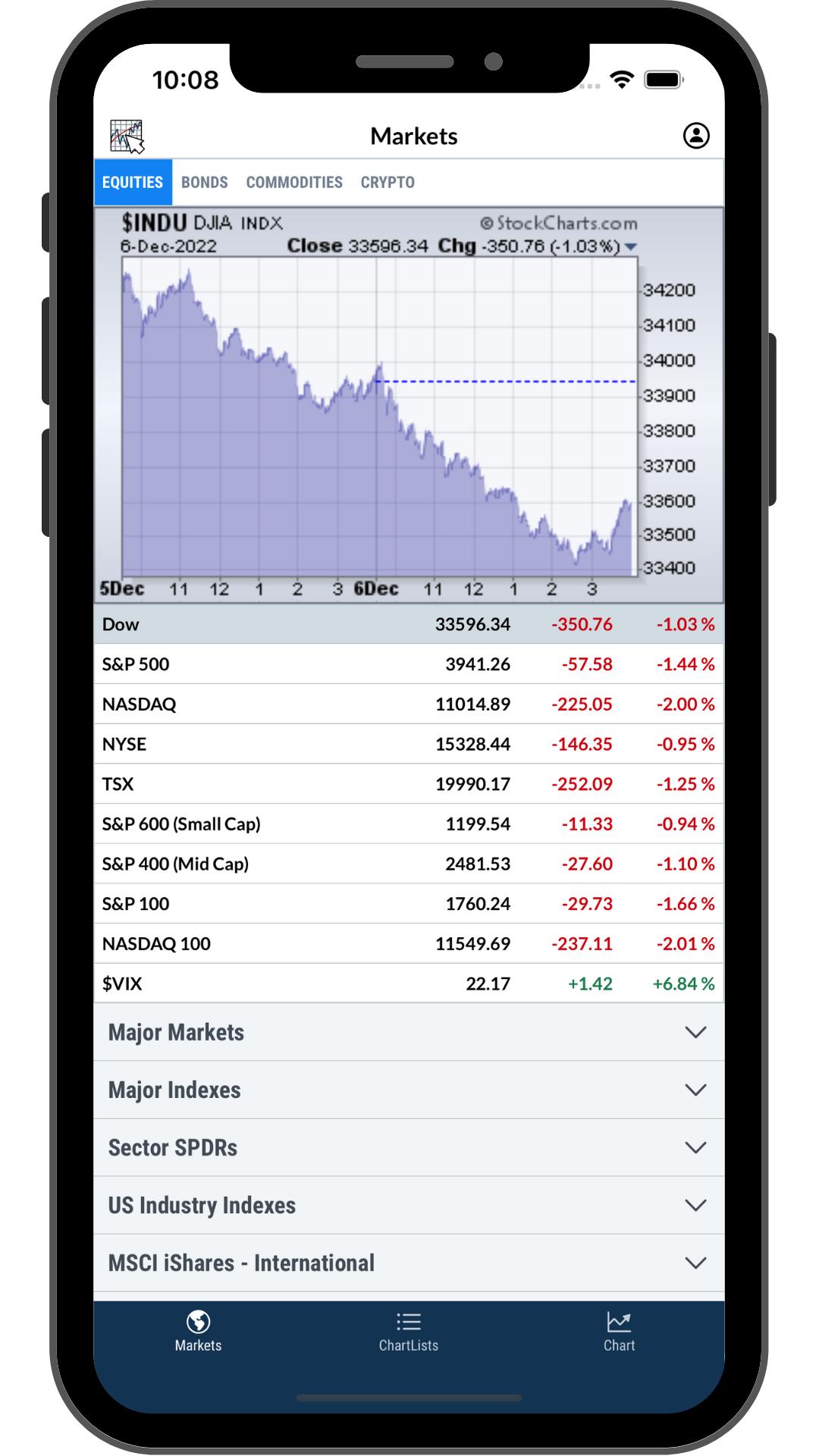Select the Equities tab
This screenshot has height=1456, width=819.
[133, 183]
